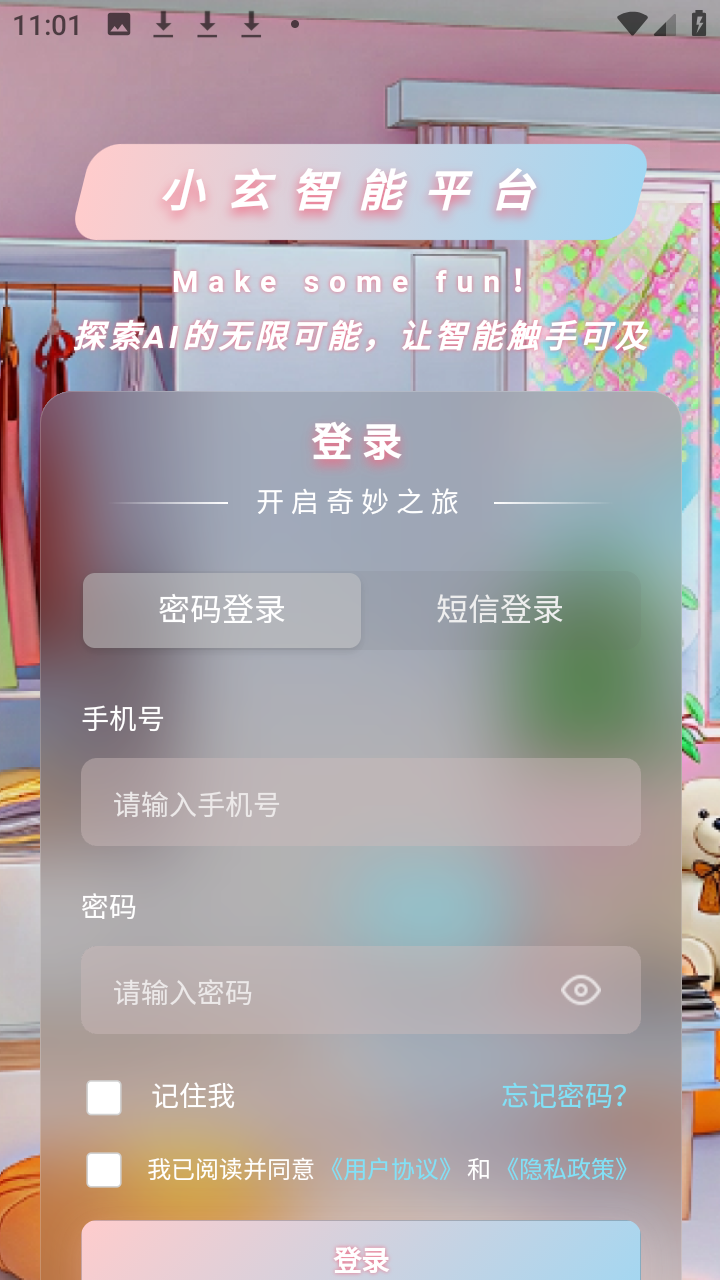The height and width of the screenshot is (1280, 720).
Task: Select the 密码登录 tab
Action: point(221,610)
